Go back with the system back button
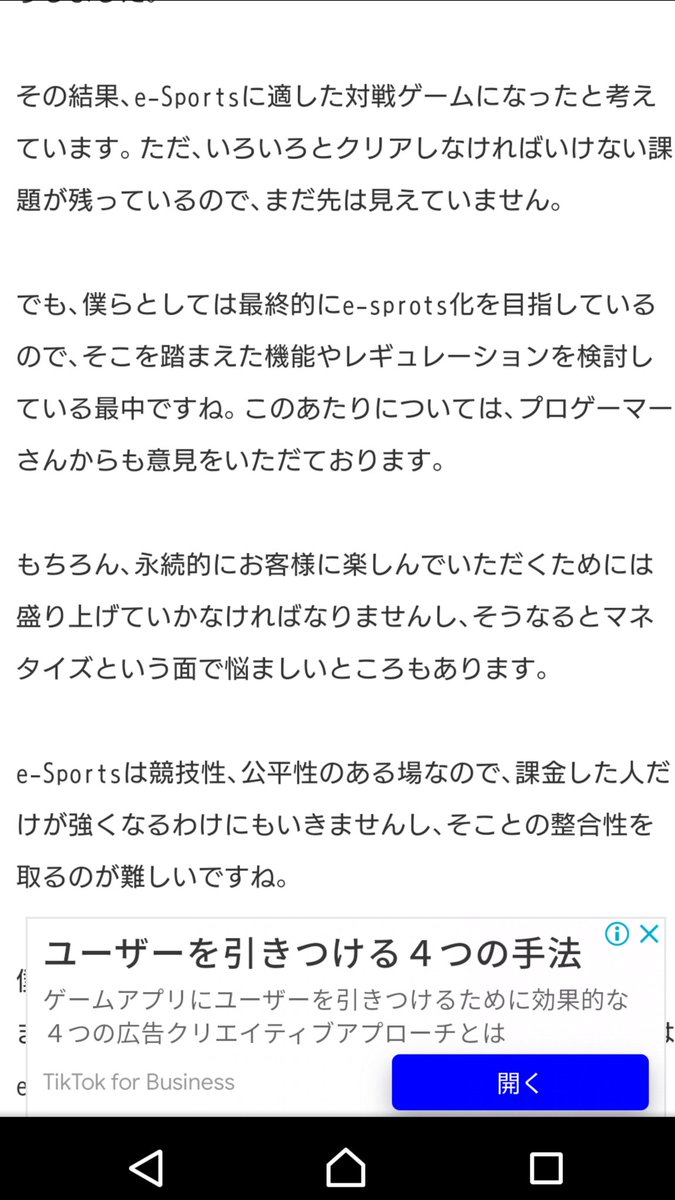The image size is (675, 1200). pyautogui.click(x=147, y=1166)
